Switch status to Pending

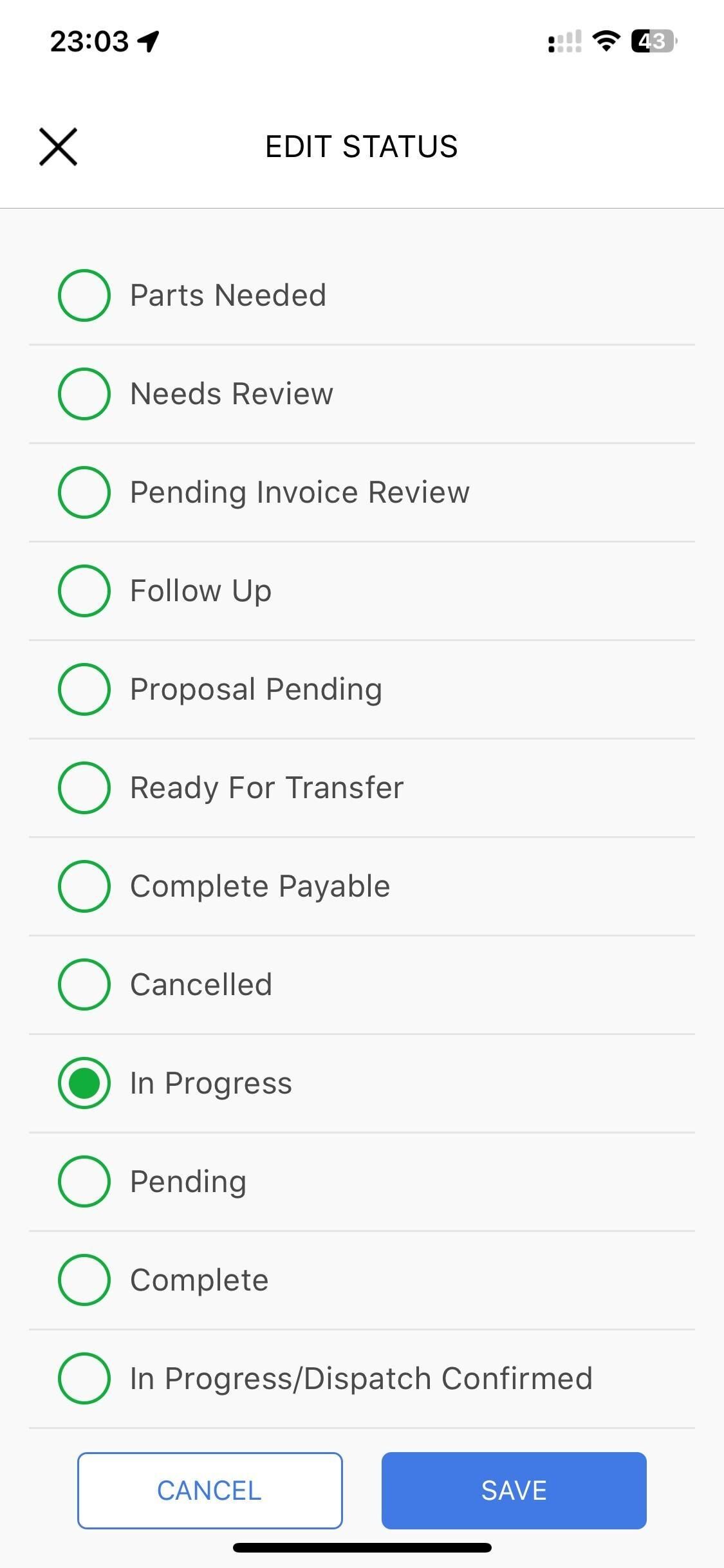point(84,1182)
